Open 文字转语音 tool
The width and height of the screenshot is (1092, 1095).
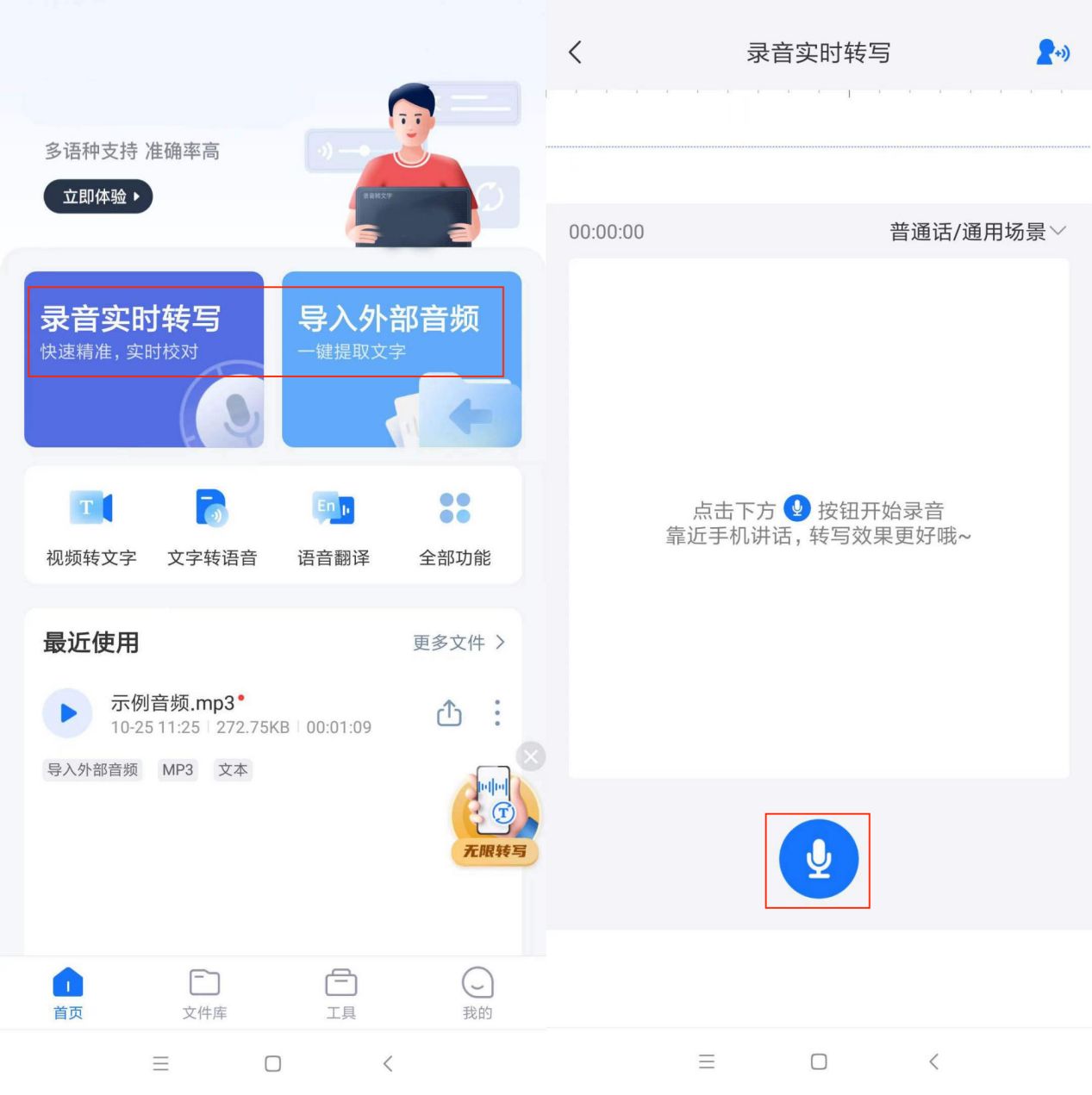click(212, 527)
